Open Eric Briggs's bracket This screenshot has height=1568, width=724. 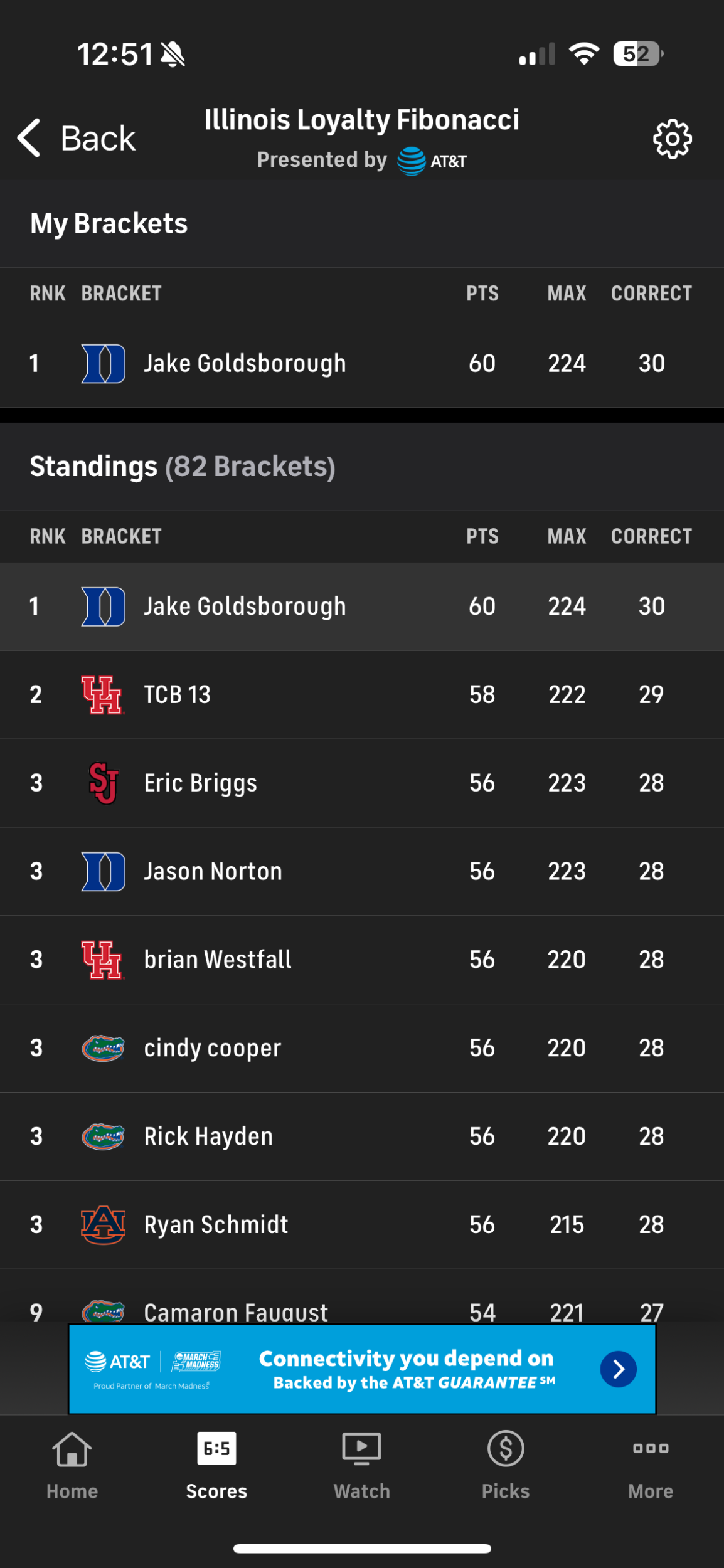point(201,783)
